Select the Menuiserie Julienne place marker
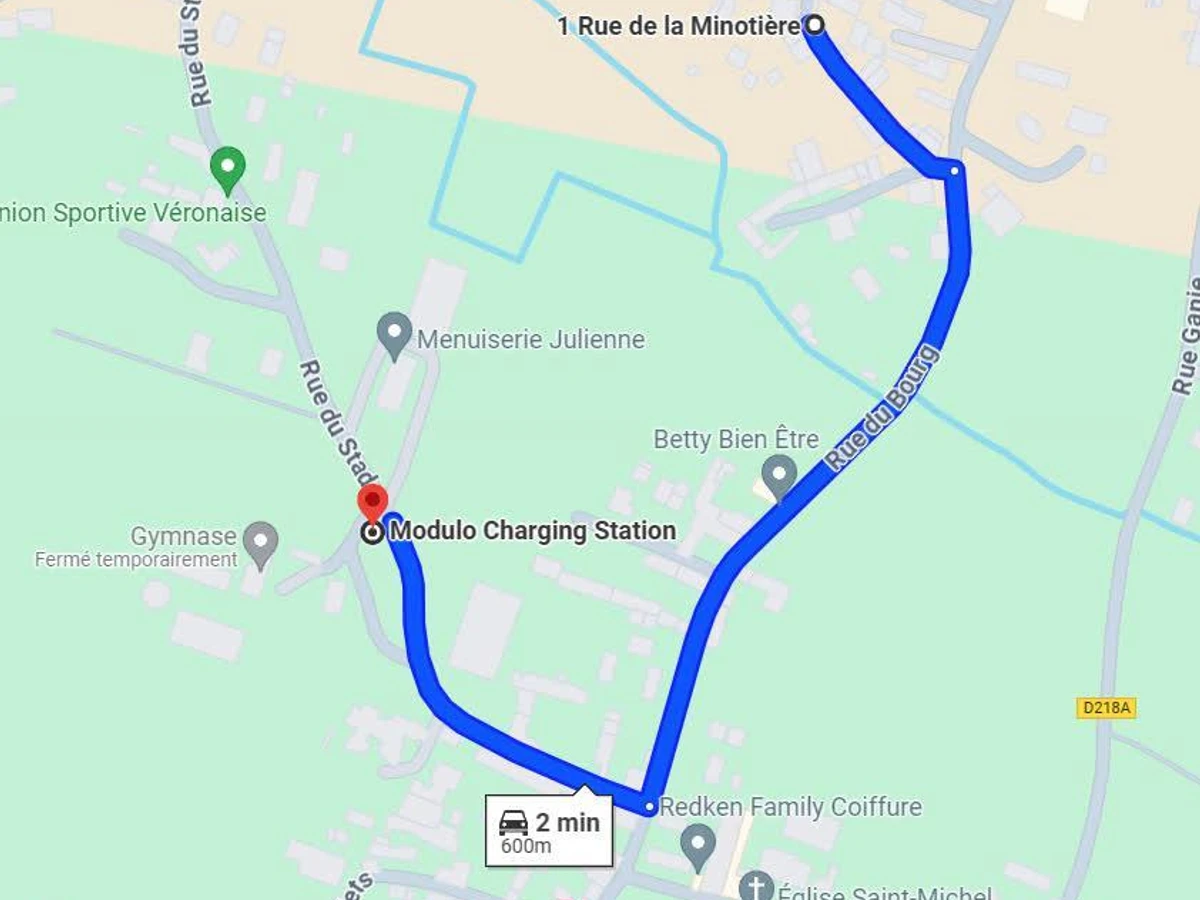1200x900 pixels. (395, 332)
